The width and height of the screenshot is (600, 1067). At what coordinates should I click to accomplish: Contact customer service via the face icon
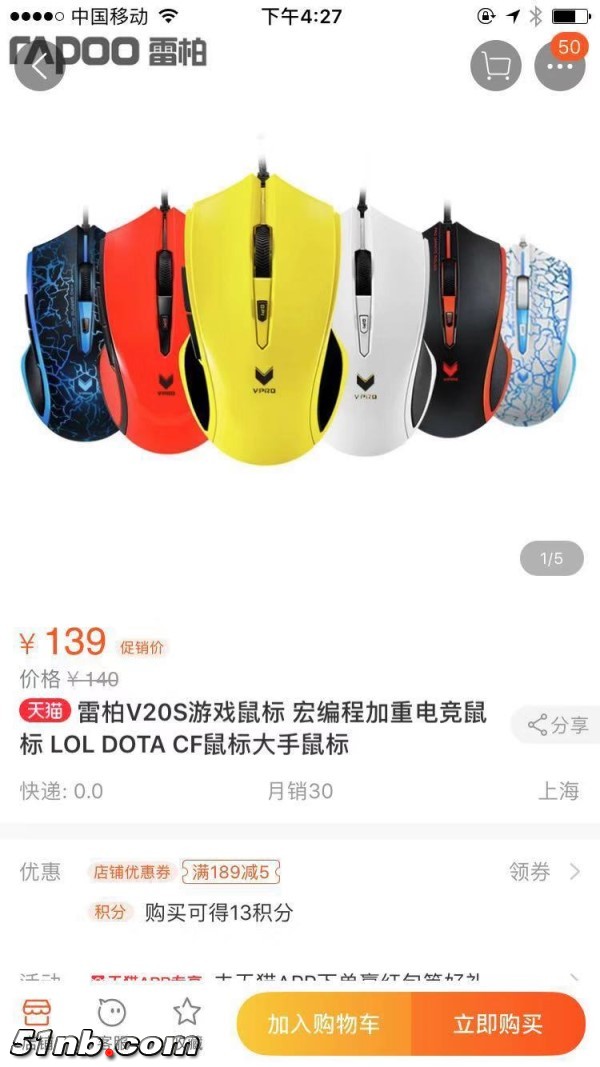tap(112, 1018)
